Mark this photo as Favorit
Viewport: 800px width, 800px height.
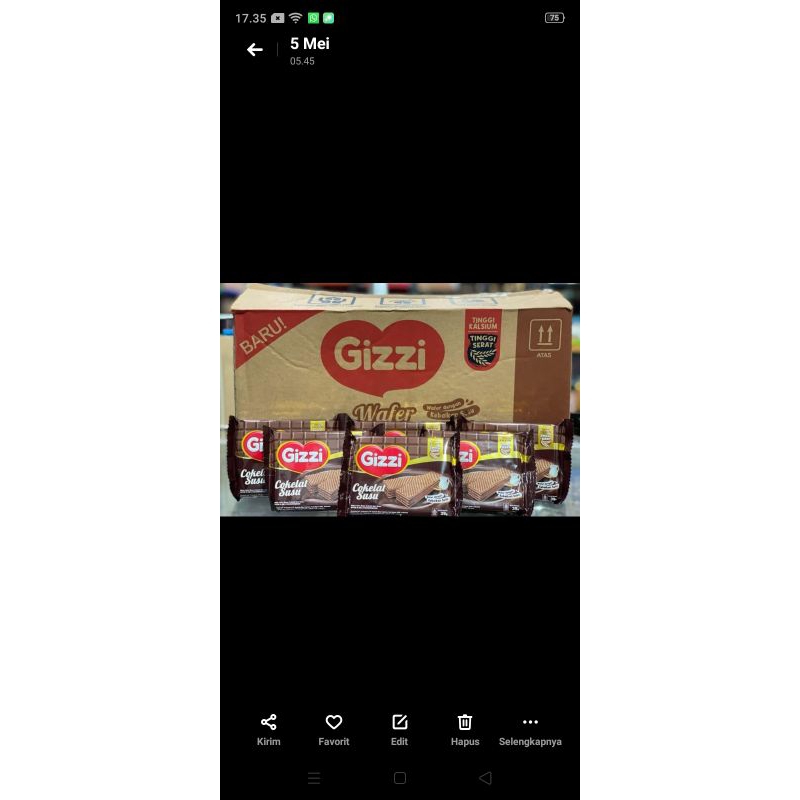[x=334, y=729]
